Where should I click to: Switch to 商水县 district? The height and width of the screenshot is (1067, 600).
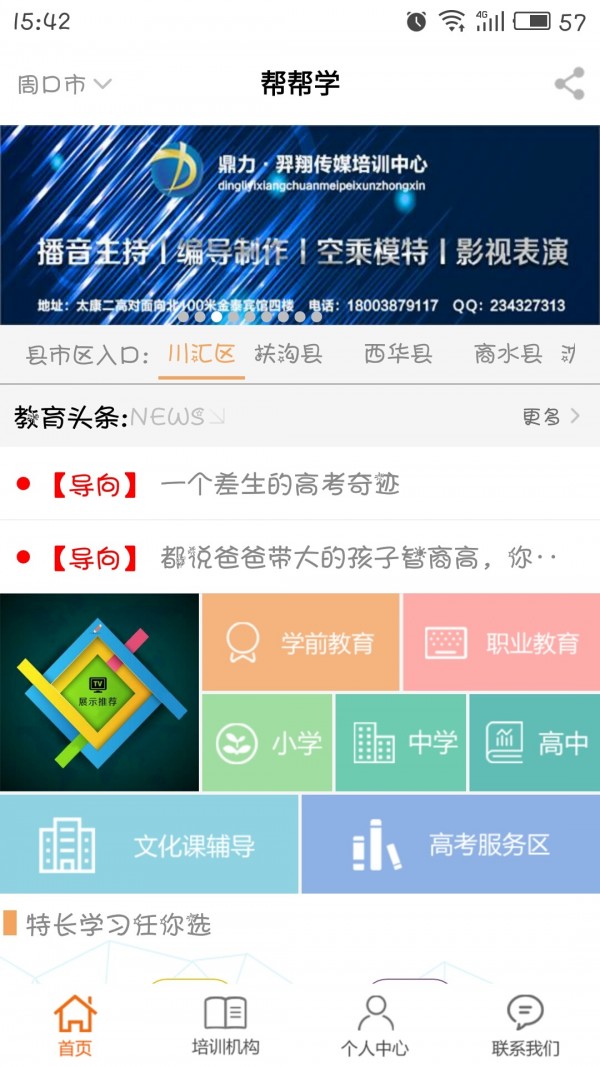pyautogui.click(x=508, y=354)
